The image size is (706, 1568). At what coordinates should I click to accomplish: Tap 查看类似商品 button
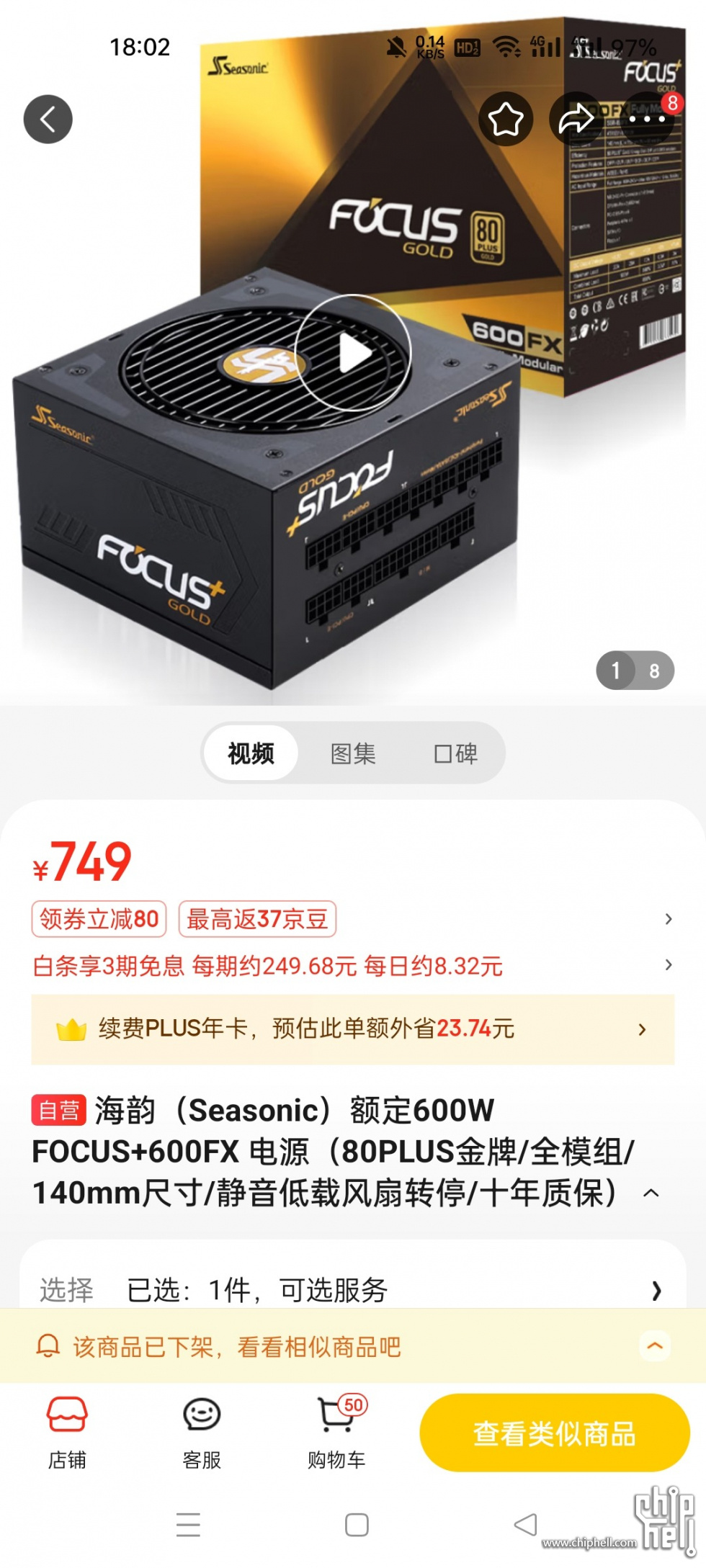(554, 1433)
